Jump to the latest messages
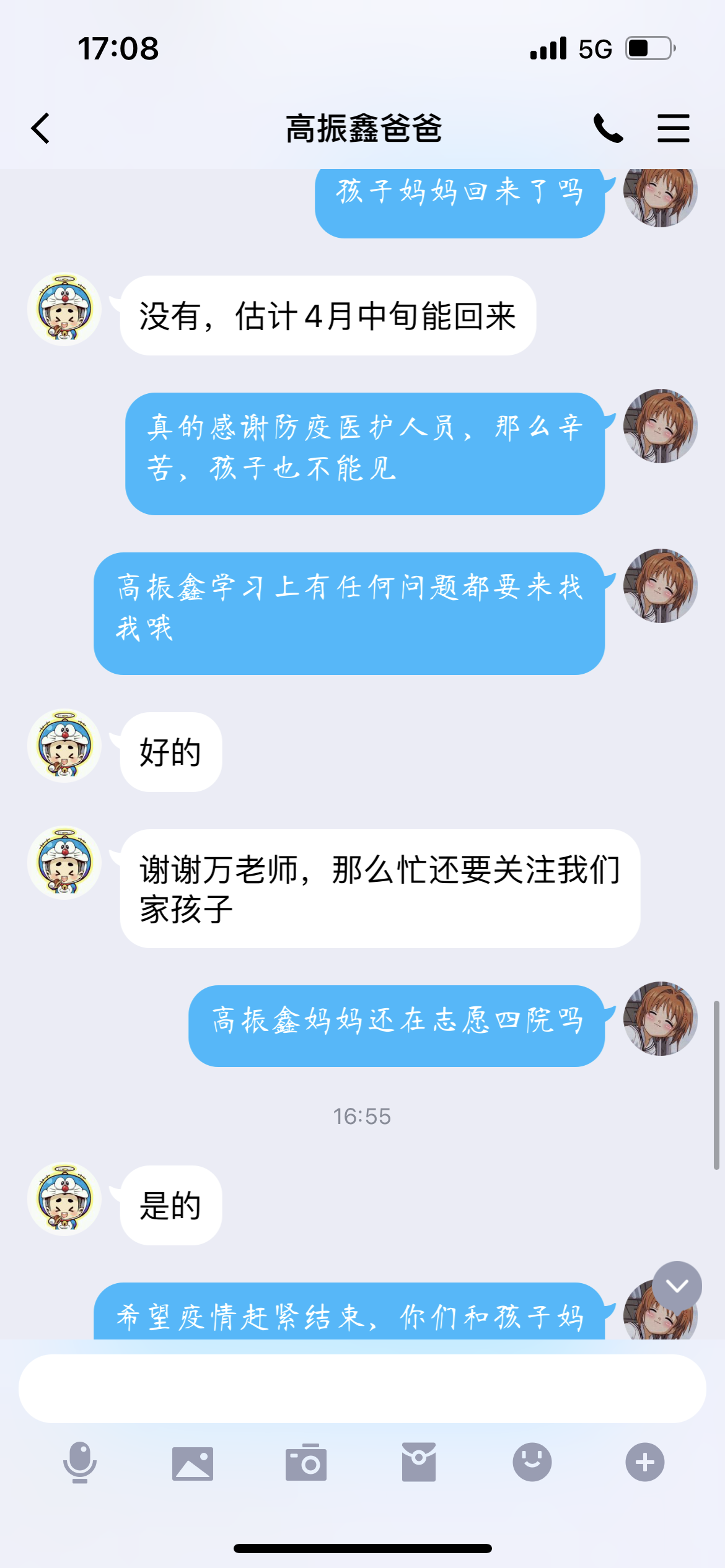 (677, 1286)
